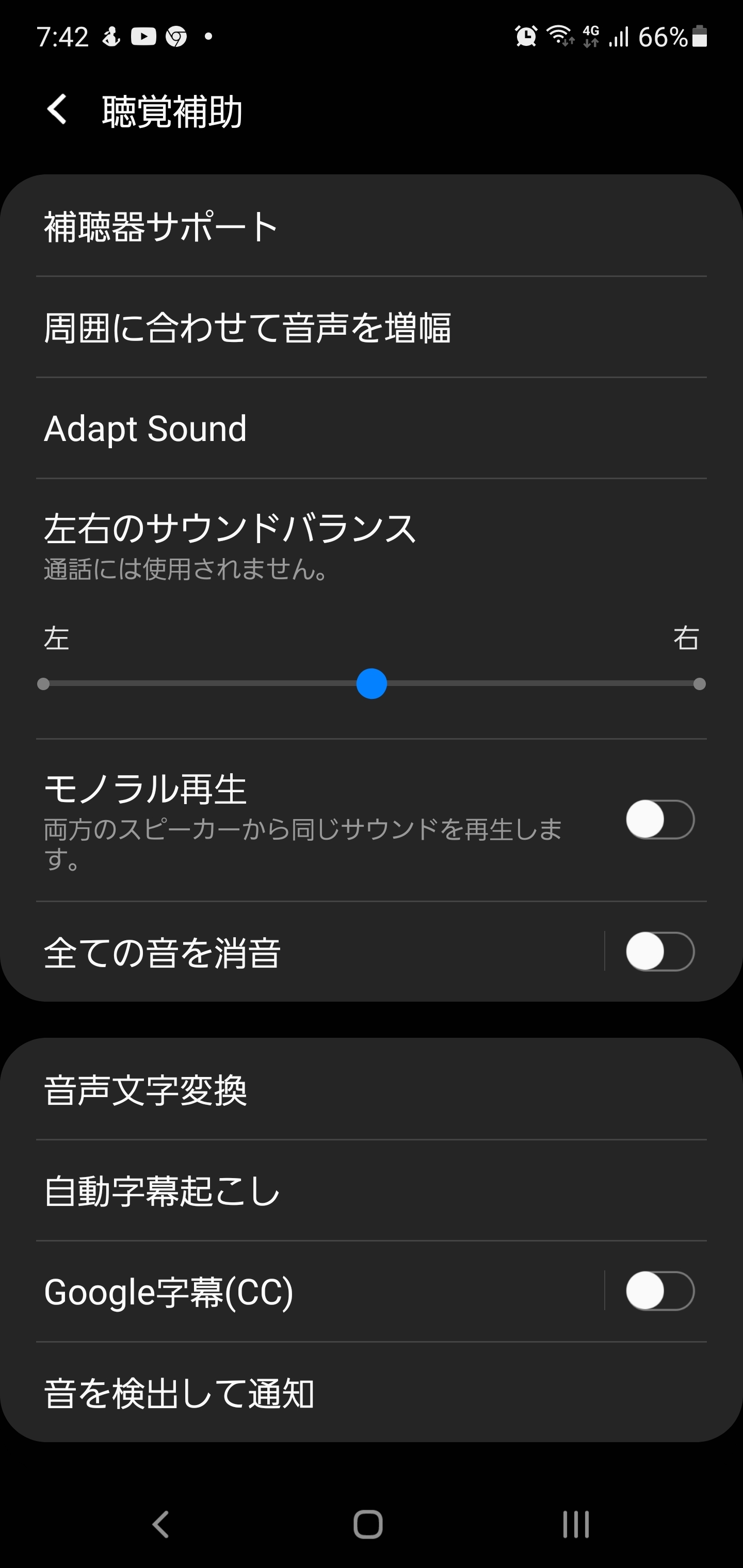Image resolution: width=743 pixels, height=1568 pixels.
Task: Open 音を検出して通知
Action: click(x=370, y=1393)
